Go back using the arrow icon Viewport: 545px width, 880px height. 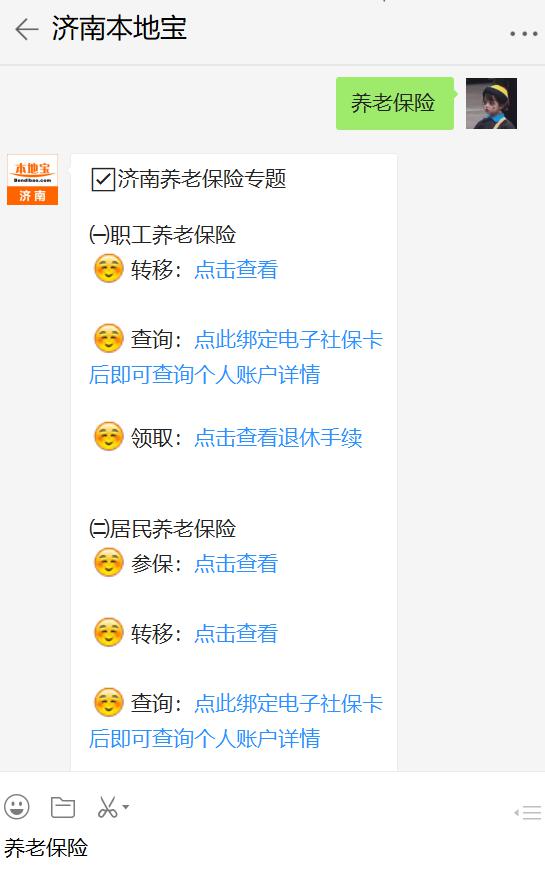(x=26, y=29)
